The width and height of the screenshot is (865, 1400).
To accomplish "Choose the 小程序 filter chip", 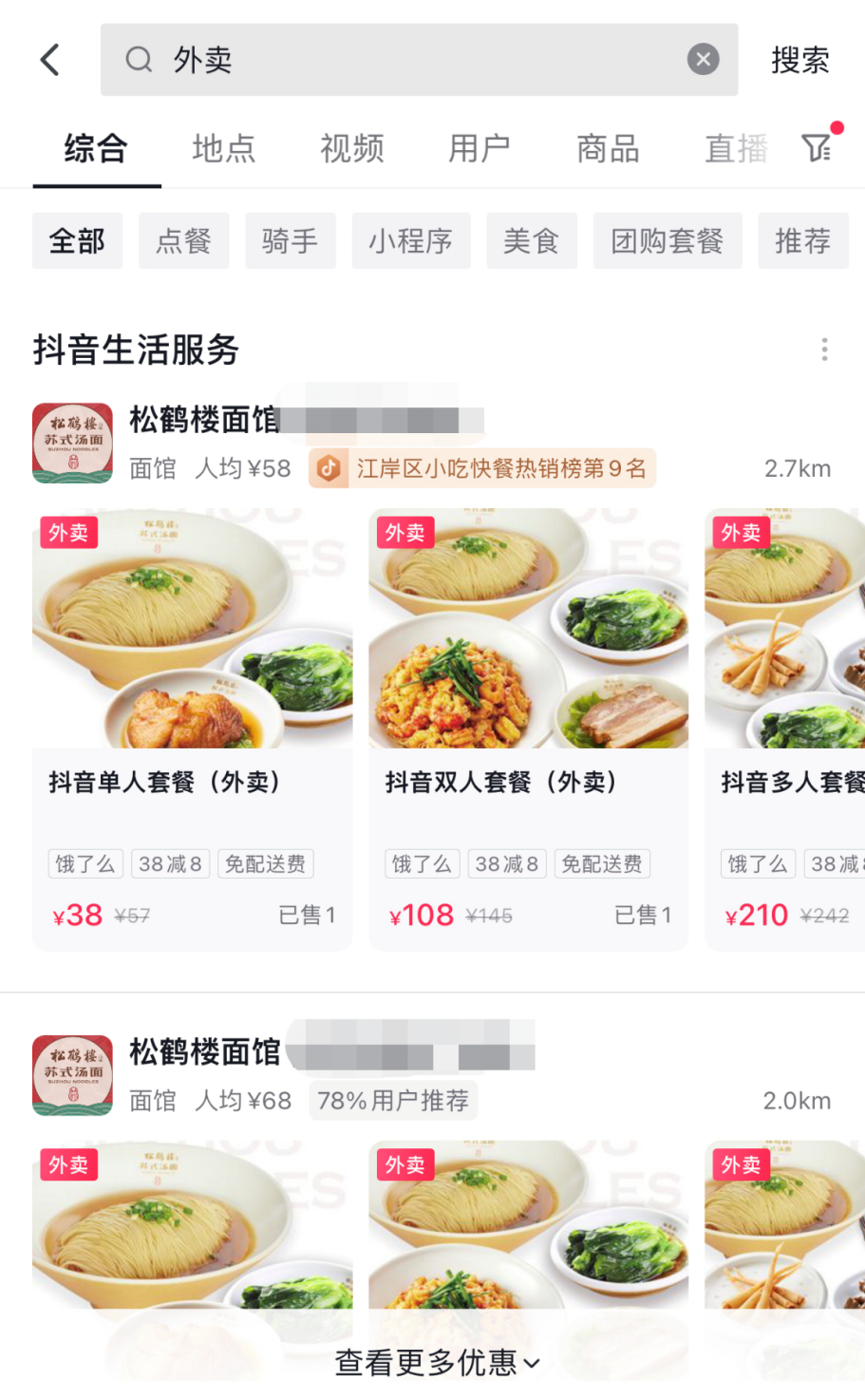I will coord(411,241).
